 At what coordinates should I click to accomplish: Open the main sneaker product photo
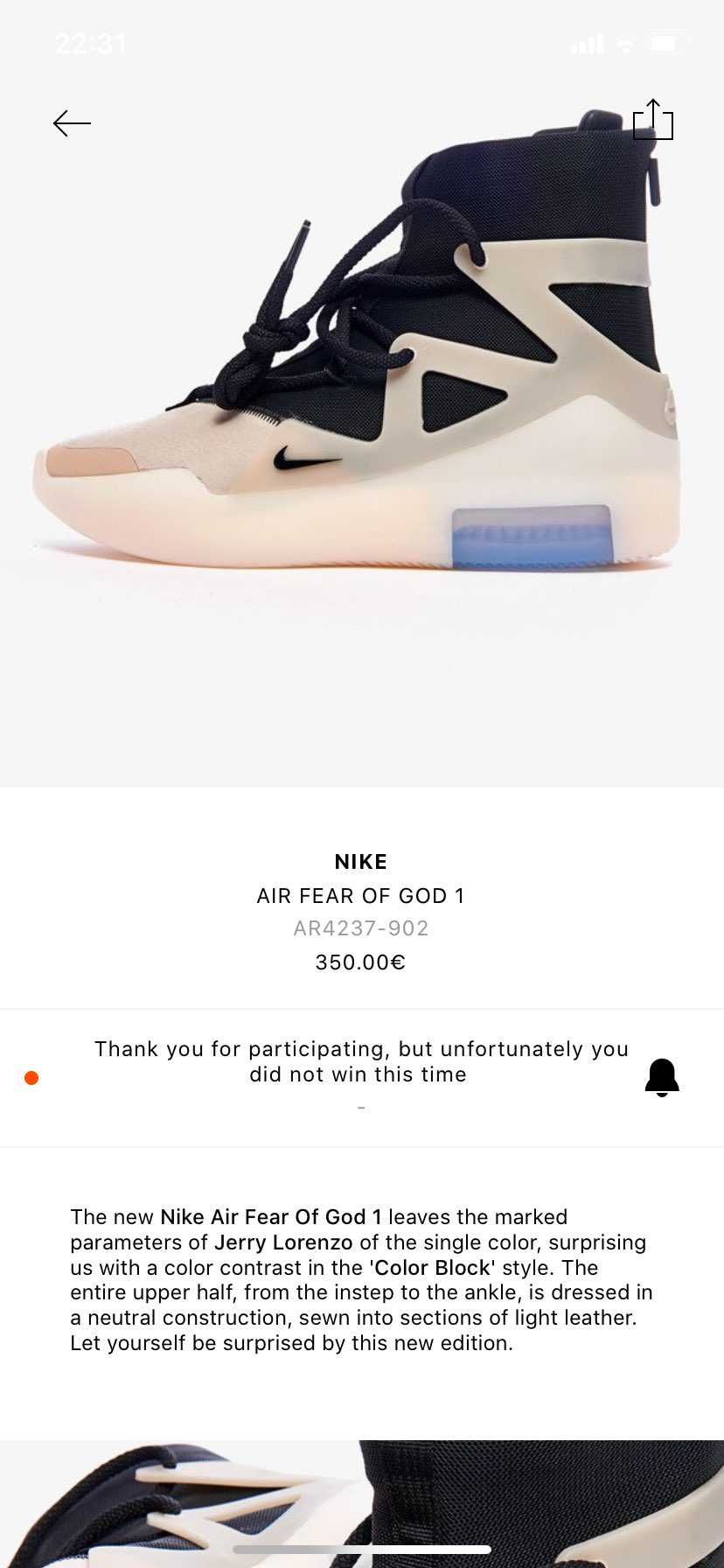coord(362,394)
